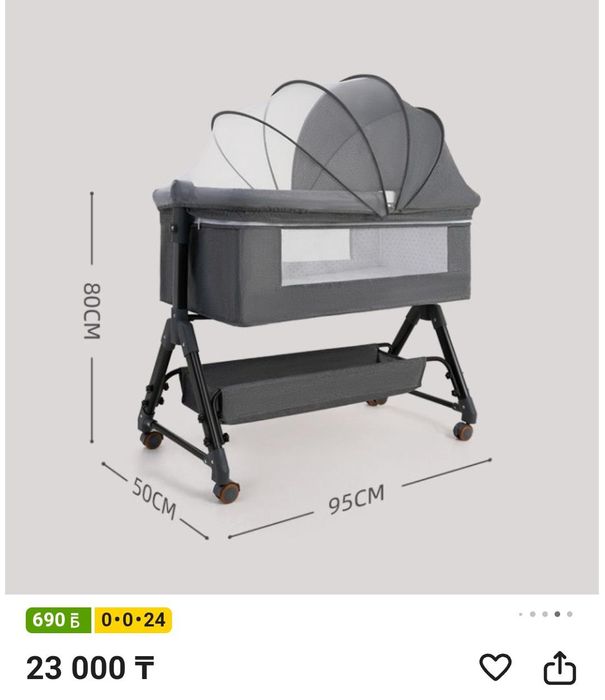The image size is (605, 700).
Task: Add this crib to favorites
Action: [x=495, y=666]
